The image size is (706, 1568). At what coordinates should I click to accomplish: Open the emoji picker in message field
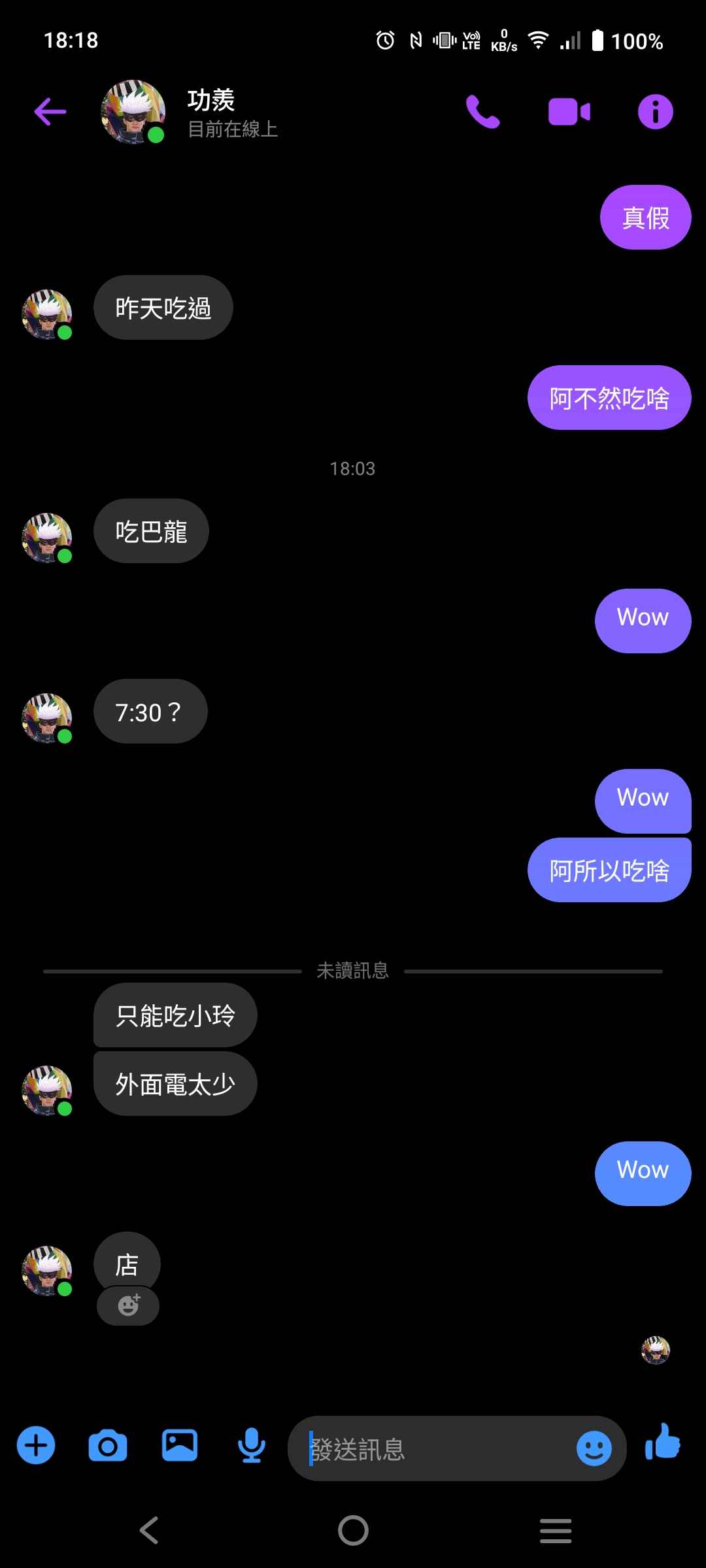point(594,1449)
